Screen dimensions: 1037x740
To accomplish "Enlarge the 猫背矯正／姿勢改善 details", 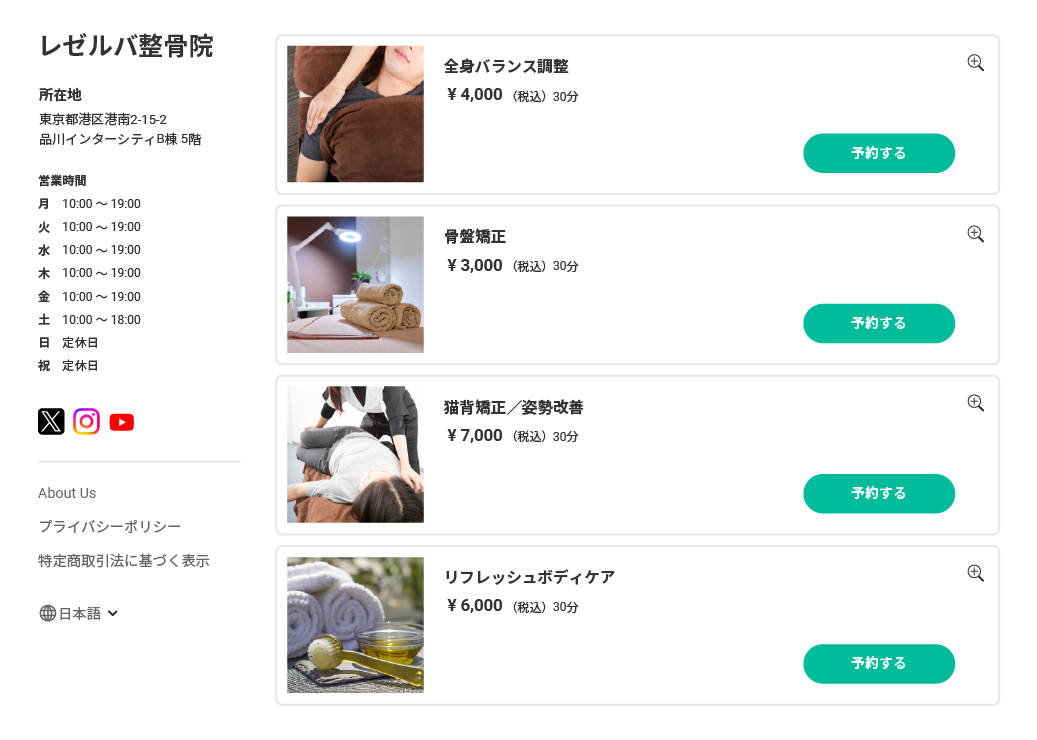I will pos(975,403).
